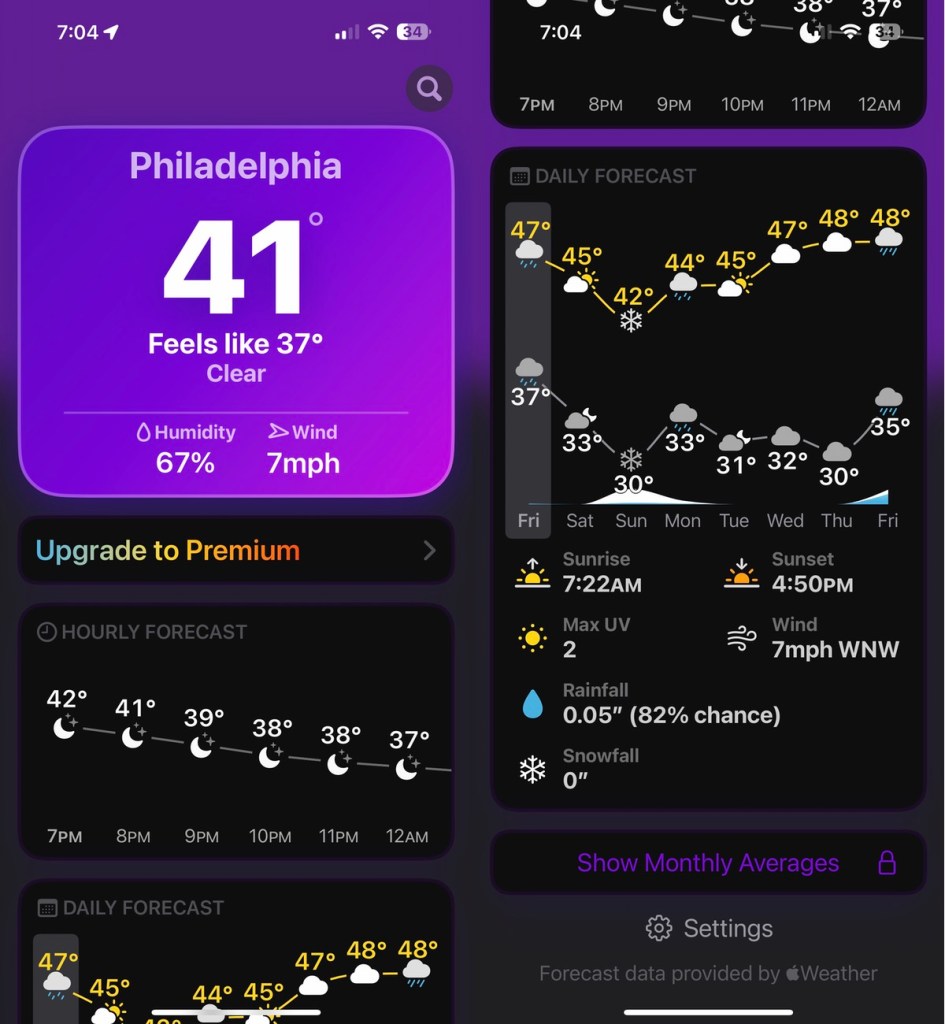945x1024 pixels.
Task: Open the Philadelphia current conditions card
Action: 236,311
